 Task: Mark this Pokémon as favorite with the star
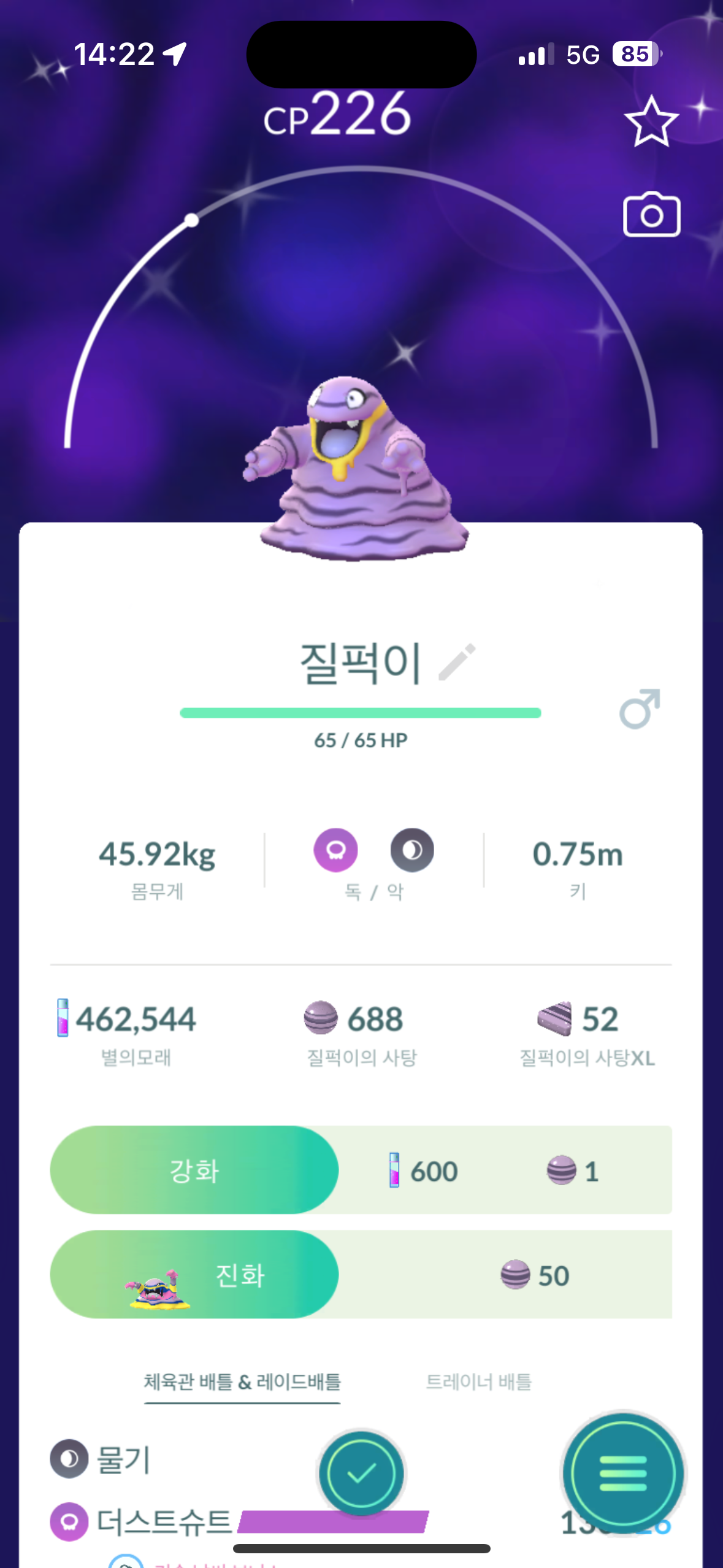click(x=651, y=121)
